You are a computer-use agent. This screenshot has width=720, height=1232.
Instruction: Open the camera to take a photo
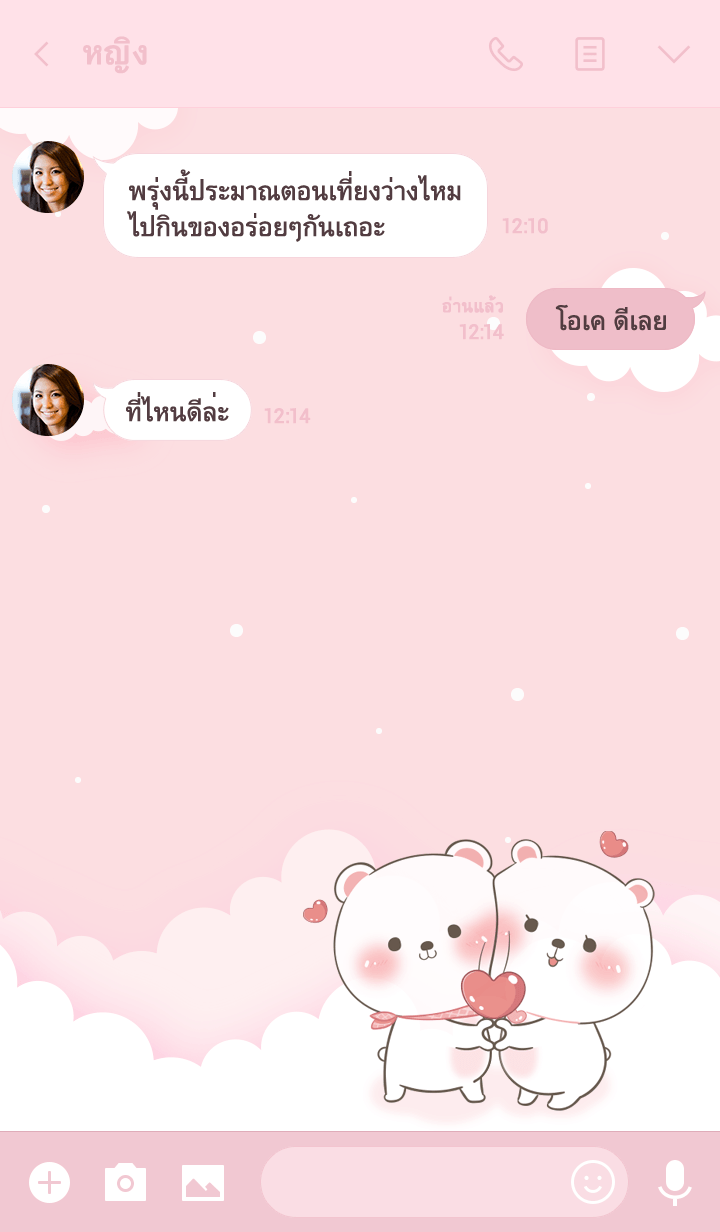pyautogui.click(x=125, y=1182)
